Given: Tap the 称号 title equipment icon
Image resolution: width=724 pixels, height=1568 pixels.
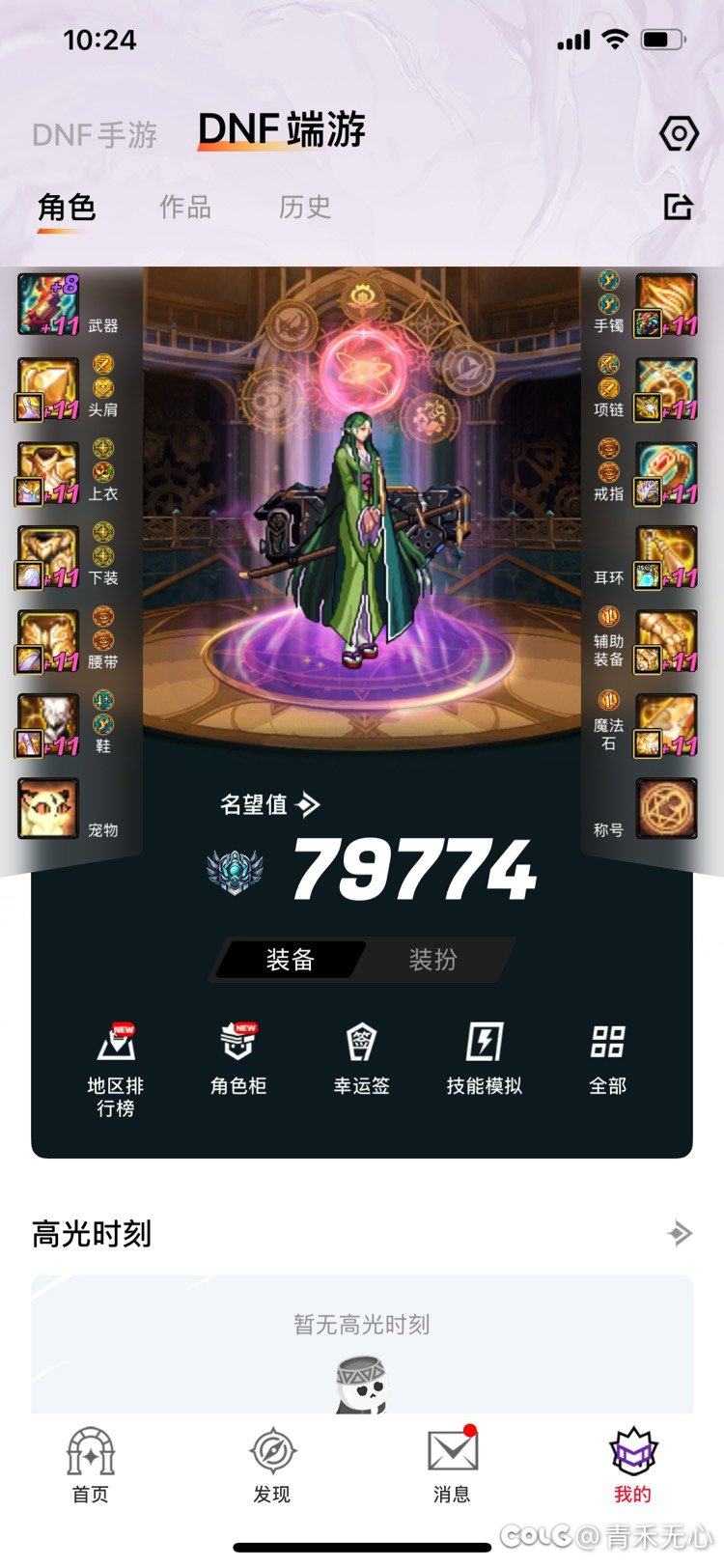Looking at the screenshot, I should pyautogui.click(x=665, y=808).
